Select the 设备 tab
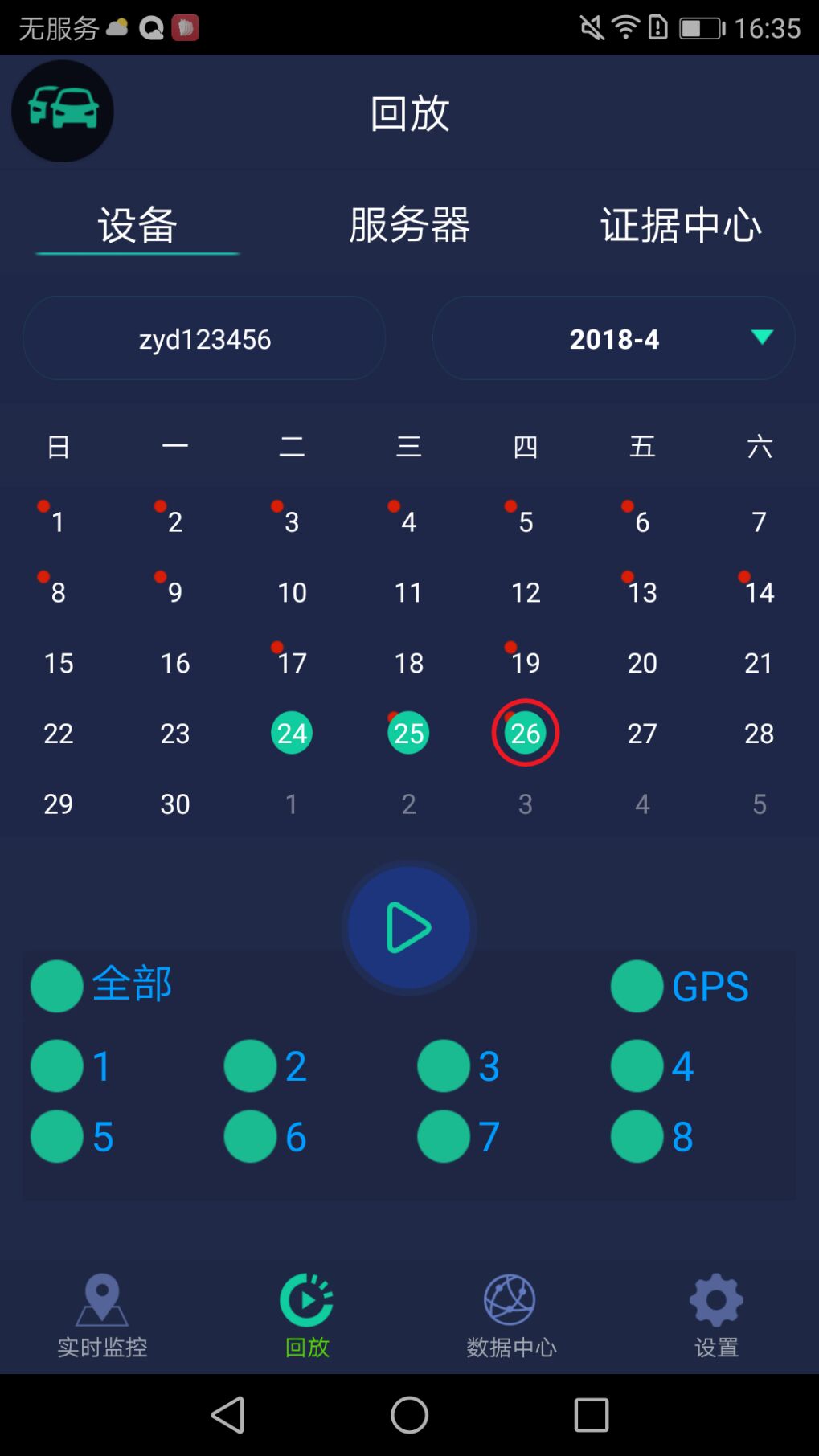The width and height of the screenshot is (819, 1456). (x=137, y=224)
